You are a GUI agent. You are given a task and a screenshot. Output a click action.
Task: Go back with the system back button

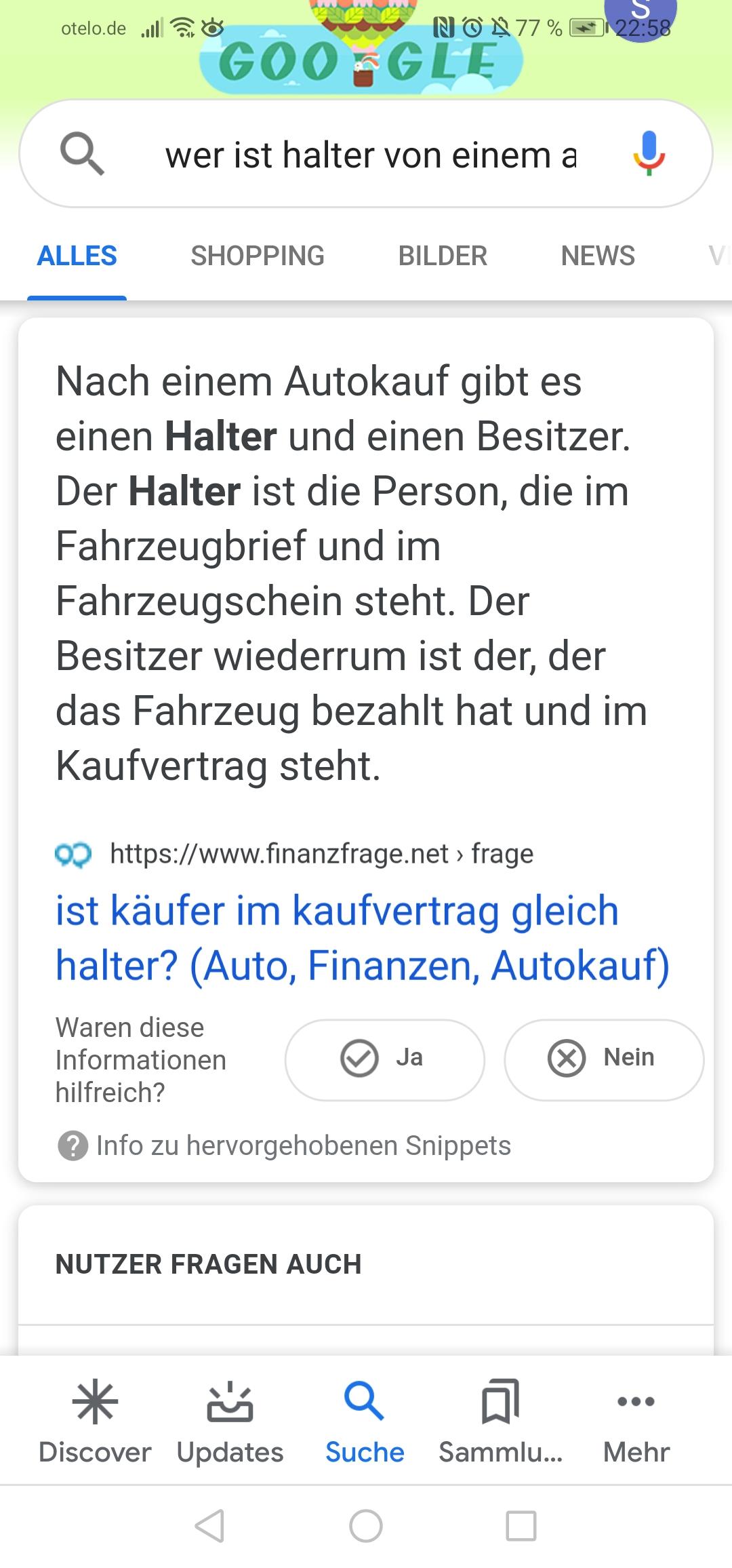209,1526
